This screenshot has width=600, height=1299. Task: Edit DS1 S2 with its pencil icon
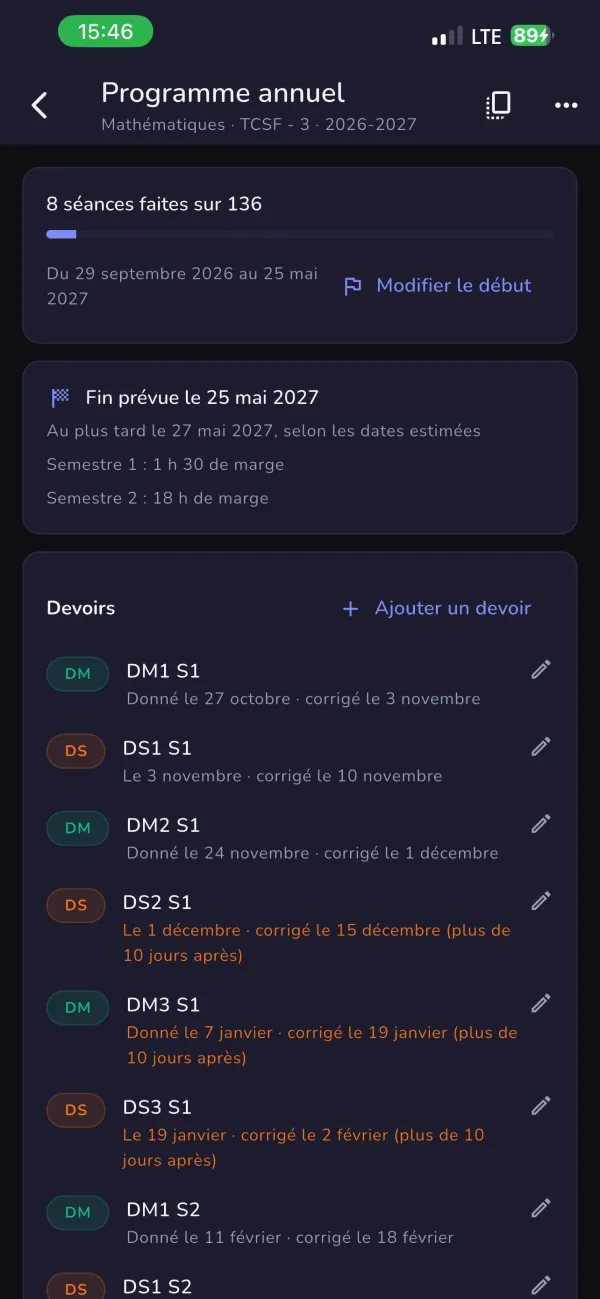pos(541,1284)
